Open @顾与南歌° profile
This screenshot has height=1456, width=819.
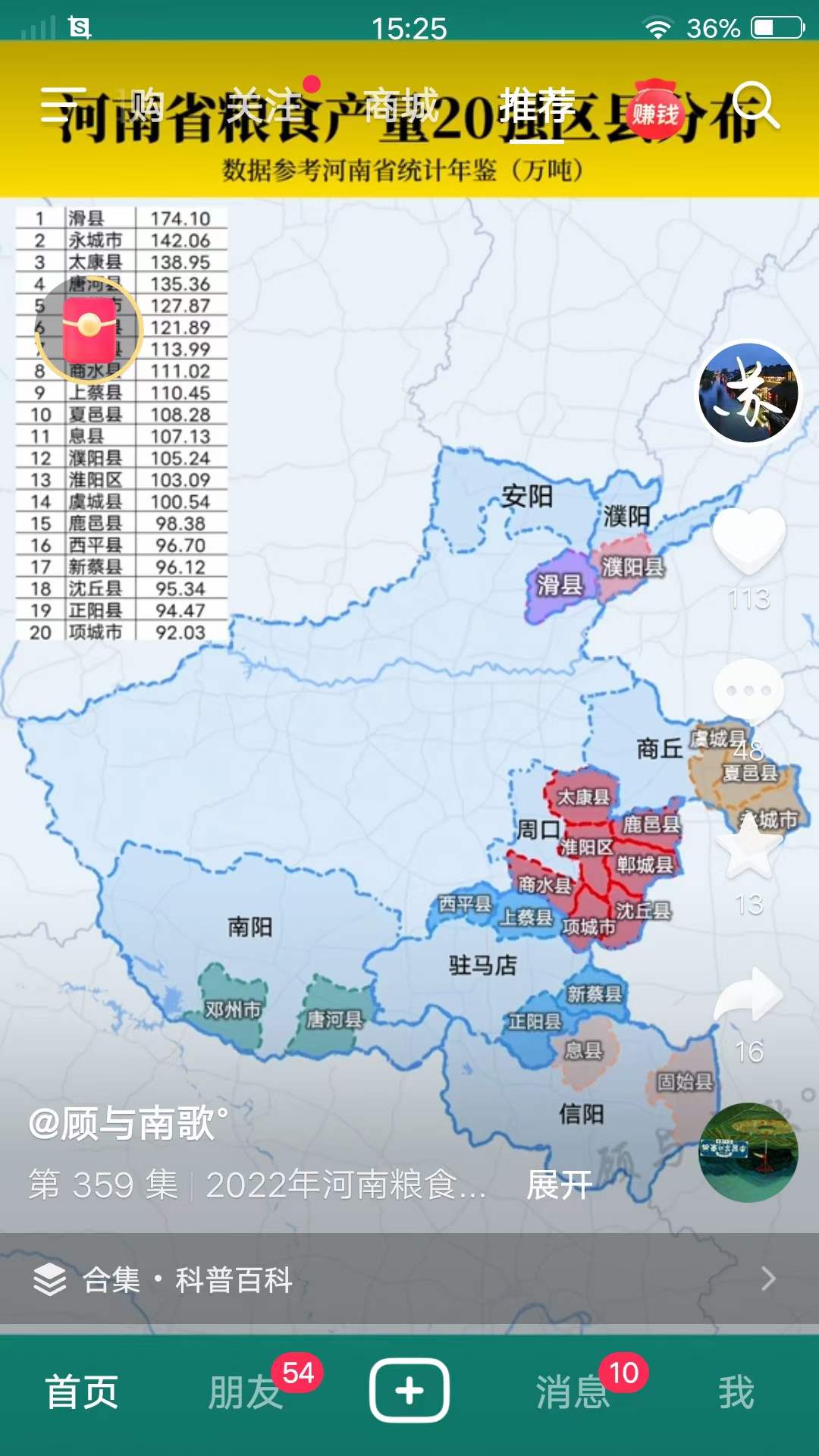click(127, 1124)
